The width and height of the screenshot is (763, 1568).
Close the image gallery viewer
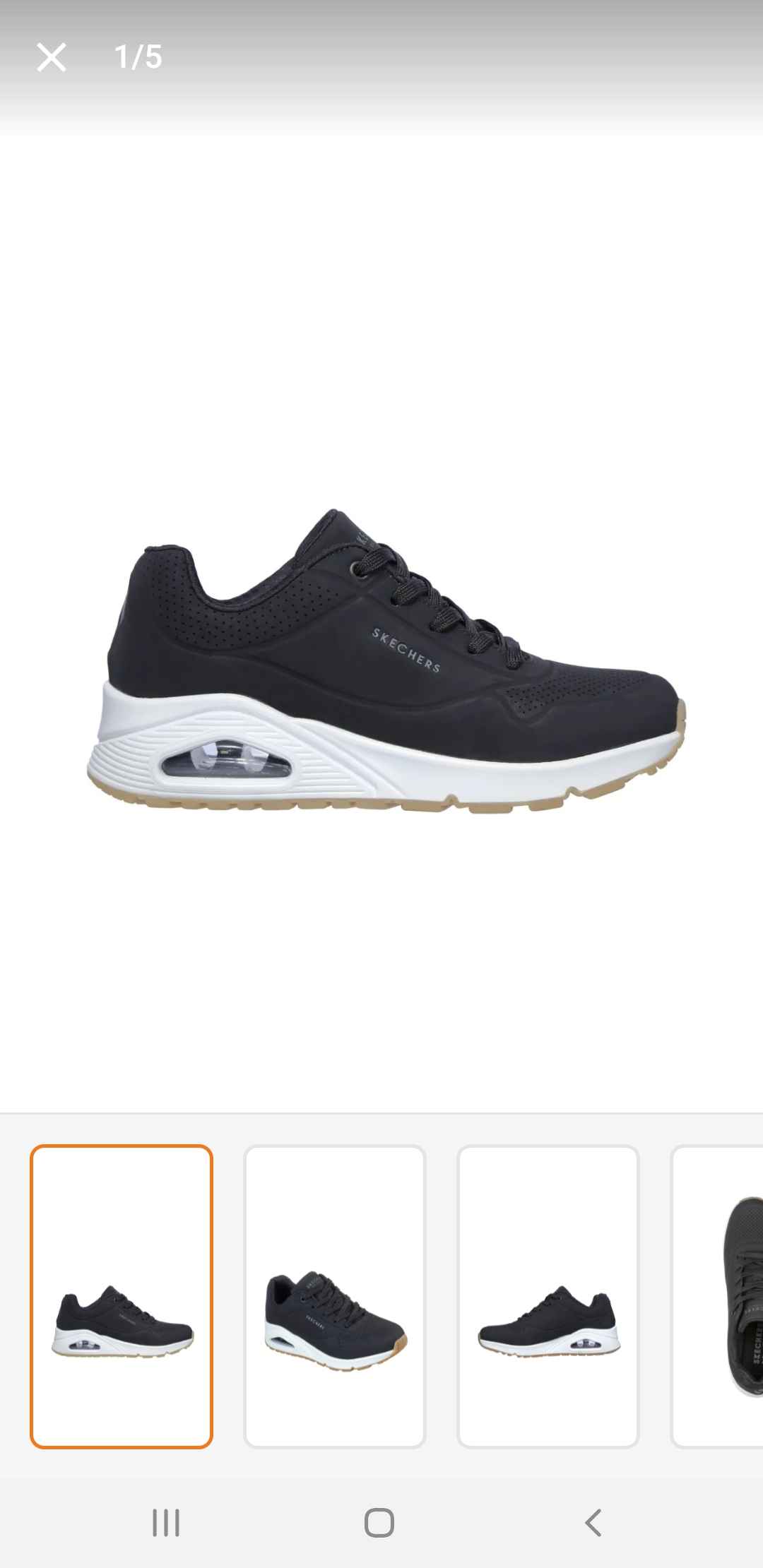click(x=52, y=57)
